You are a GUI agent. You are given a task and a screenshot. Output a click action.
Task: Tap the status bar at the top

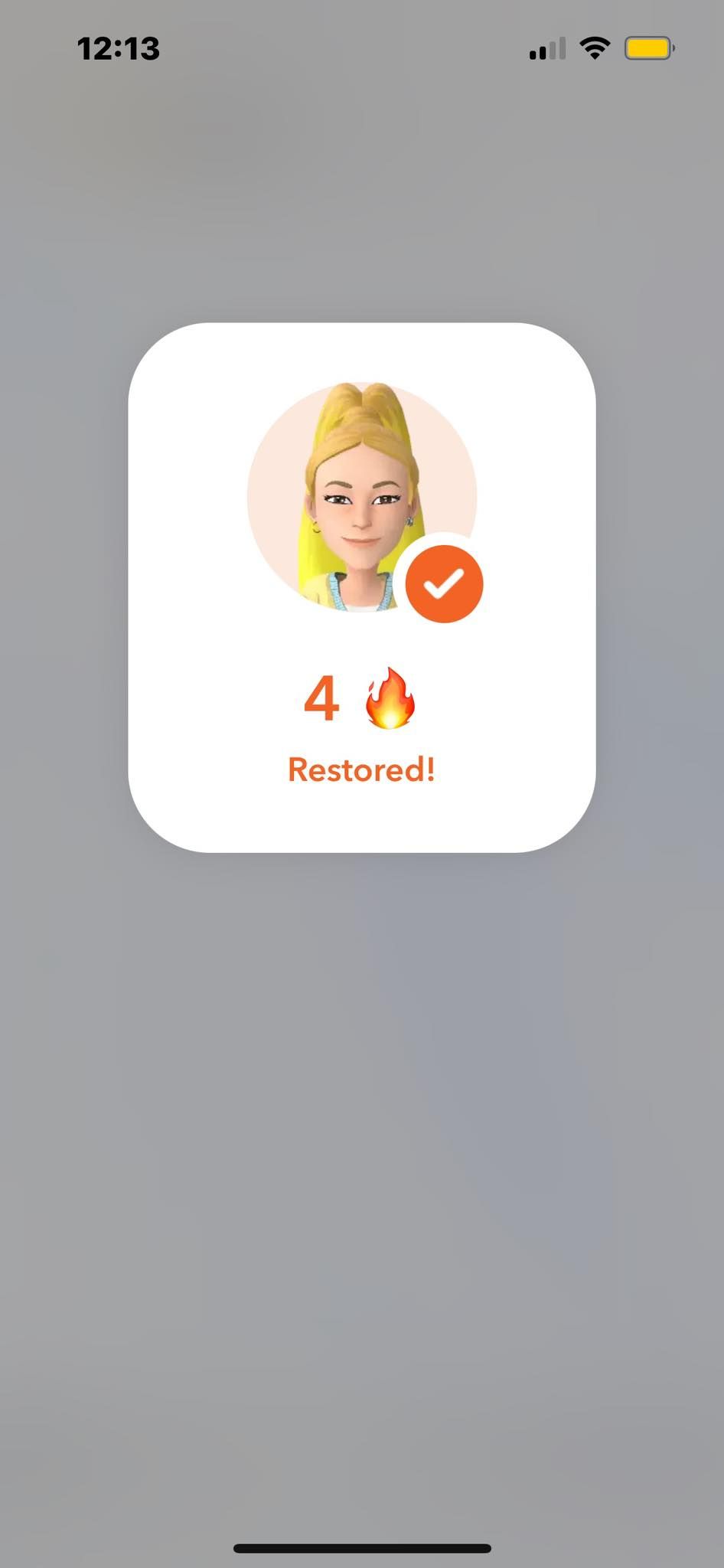point(362,49)
